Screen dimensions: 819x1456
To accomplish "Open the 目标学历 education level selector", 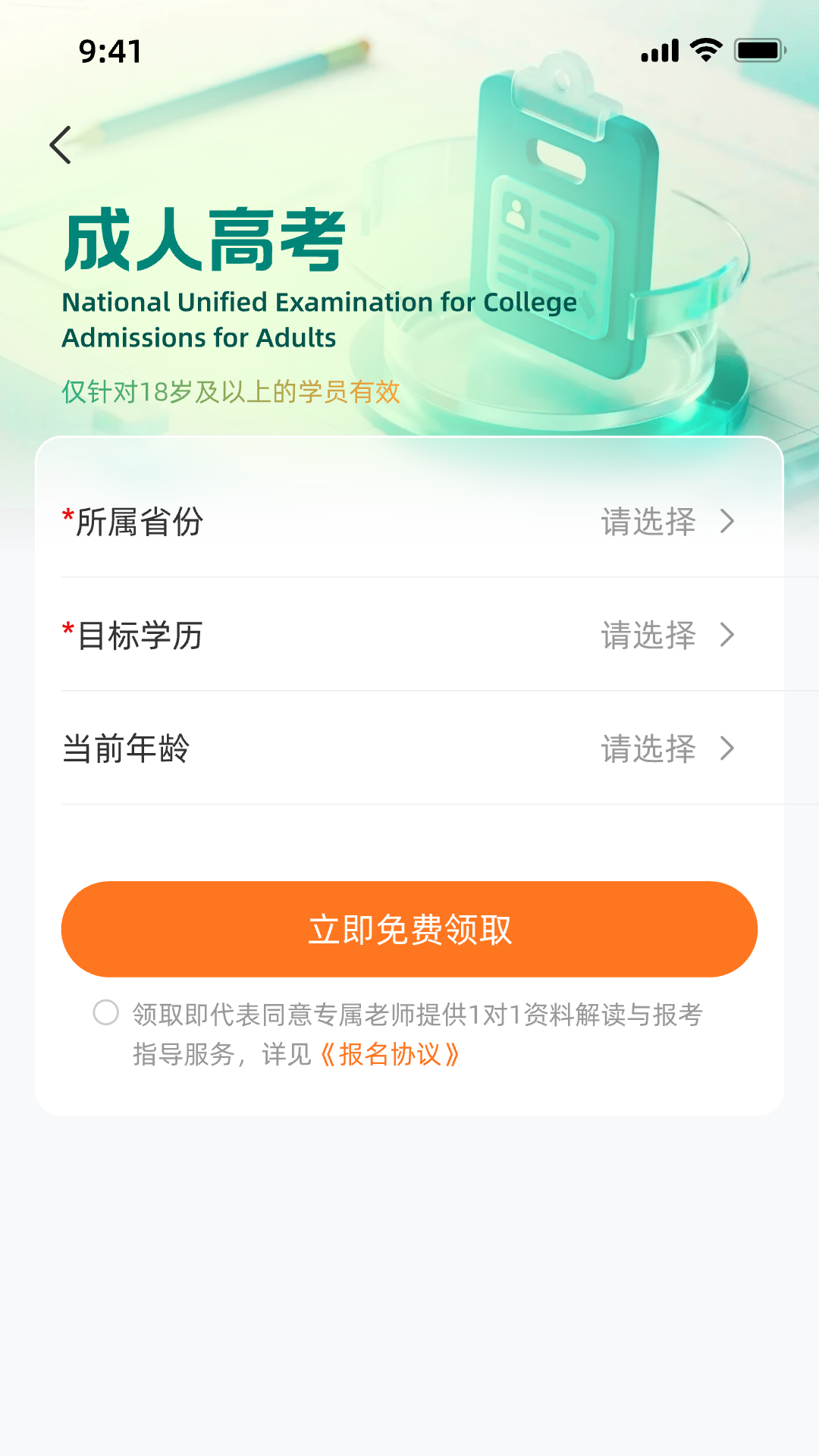I will 409,635.
